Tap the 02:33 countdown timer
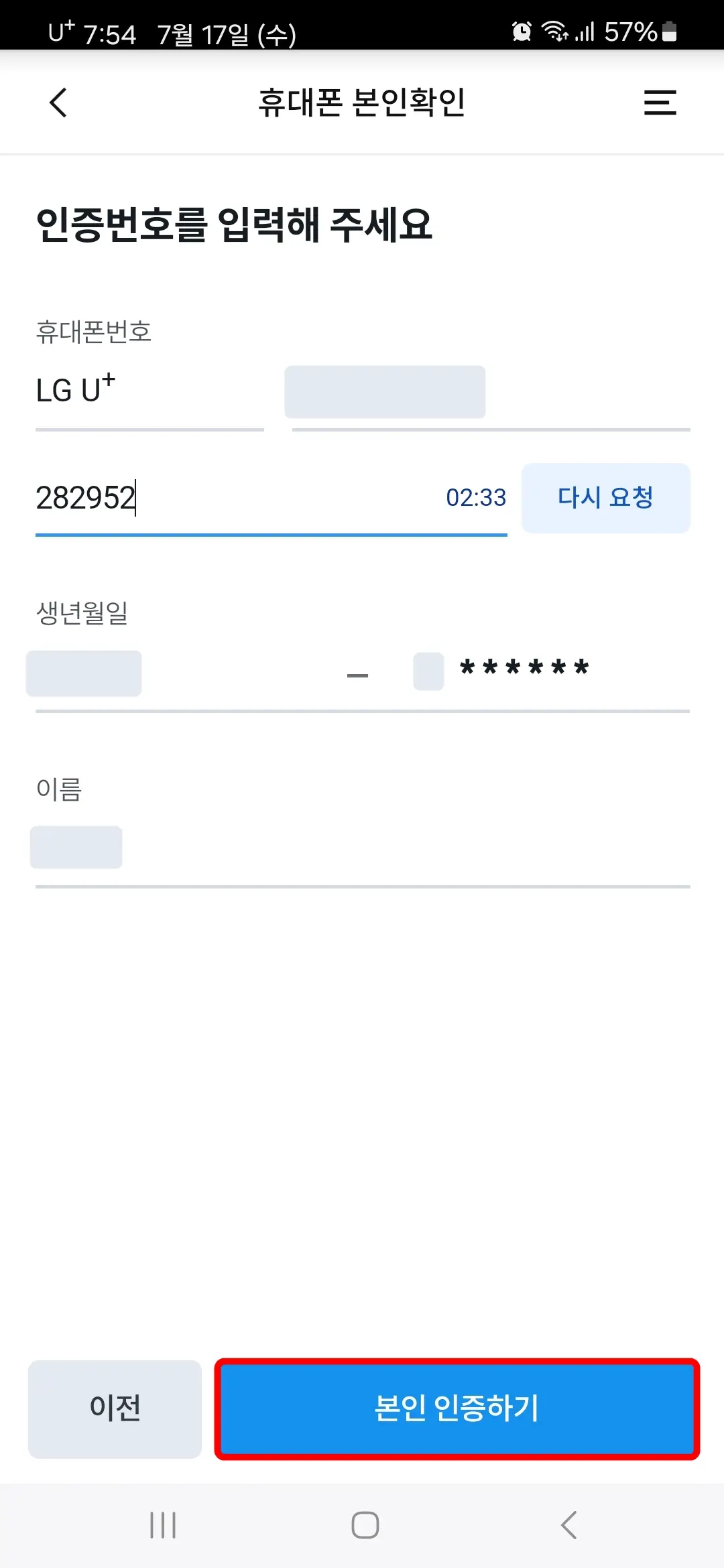 coord(474,498)
